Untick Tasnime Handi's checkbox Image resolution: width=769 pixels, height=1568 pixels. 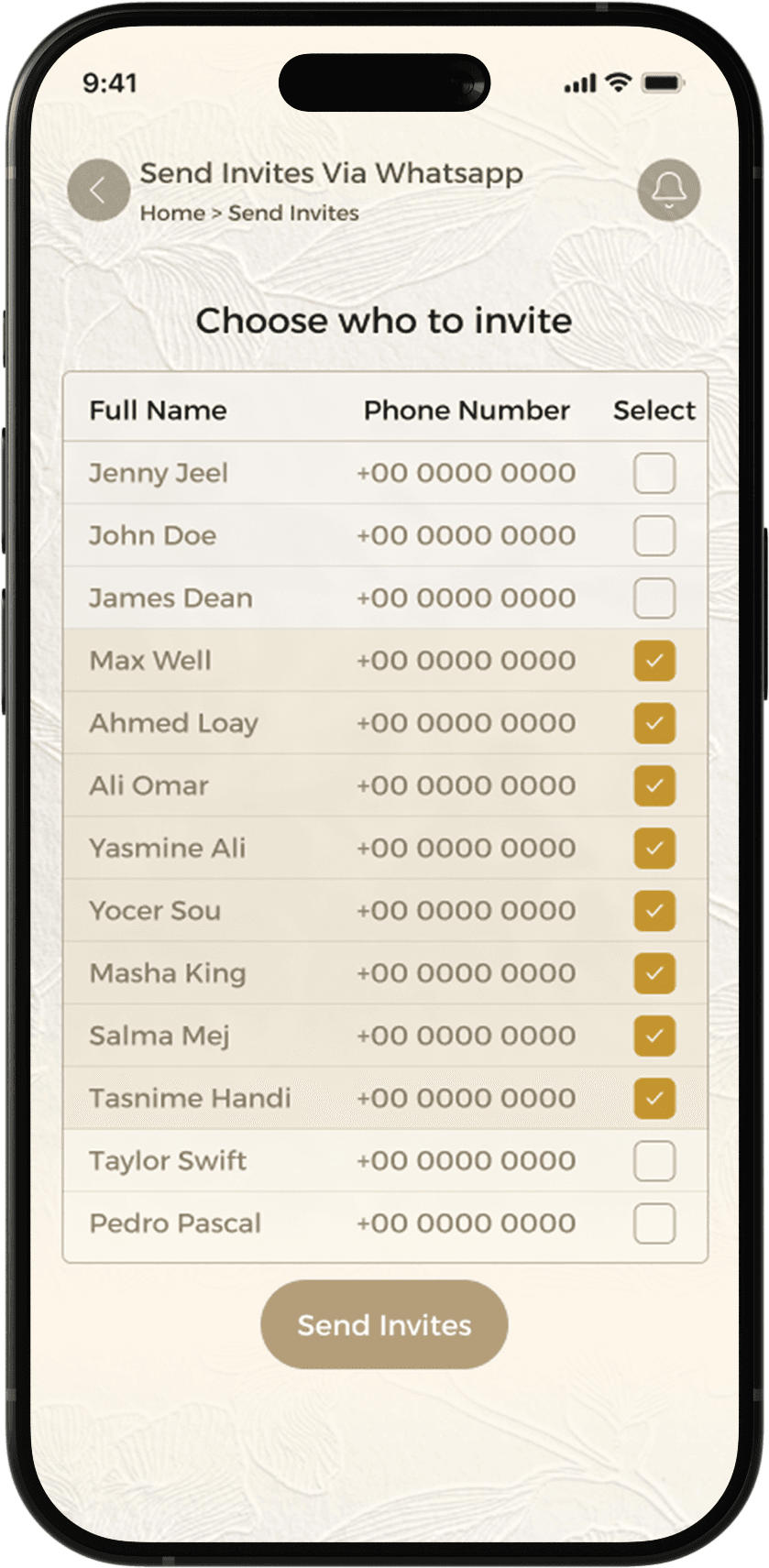coord(654,1098)
